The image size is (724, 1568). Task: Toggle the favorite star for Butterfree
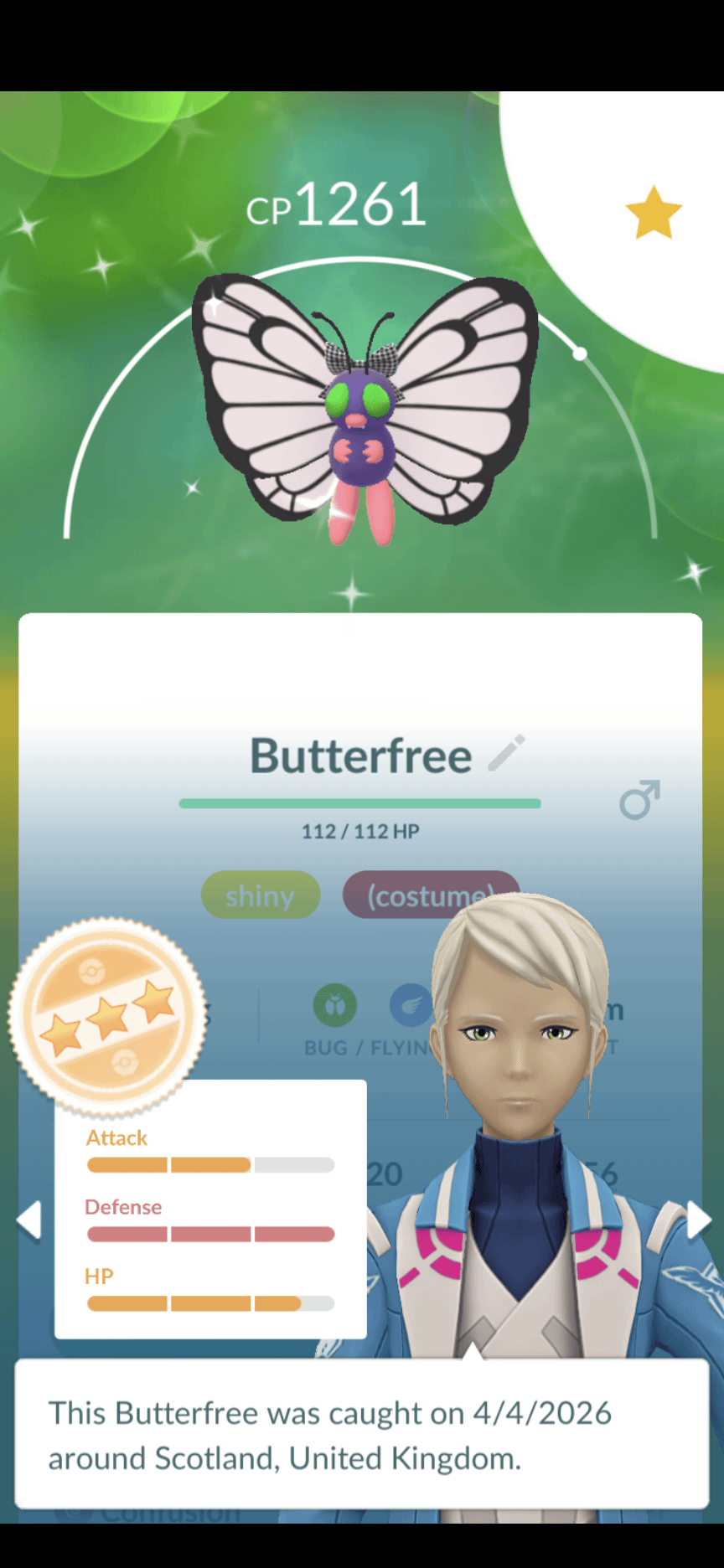click(x=654, y=214)
